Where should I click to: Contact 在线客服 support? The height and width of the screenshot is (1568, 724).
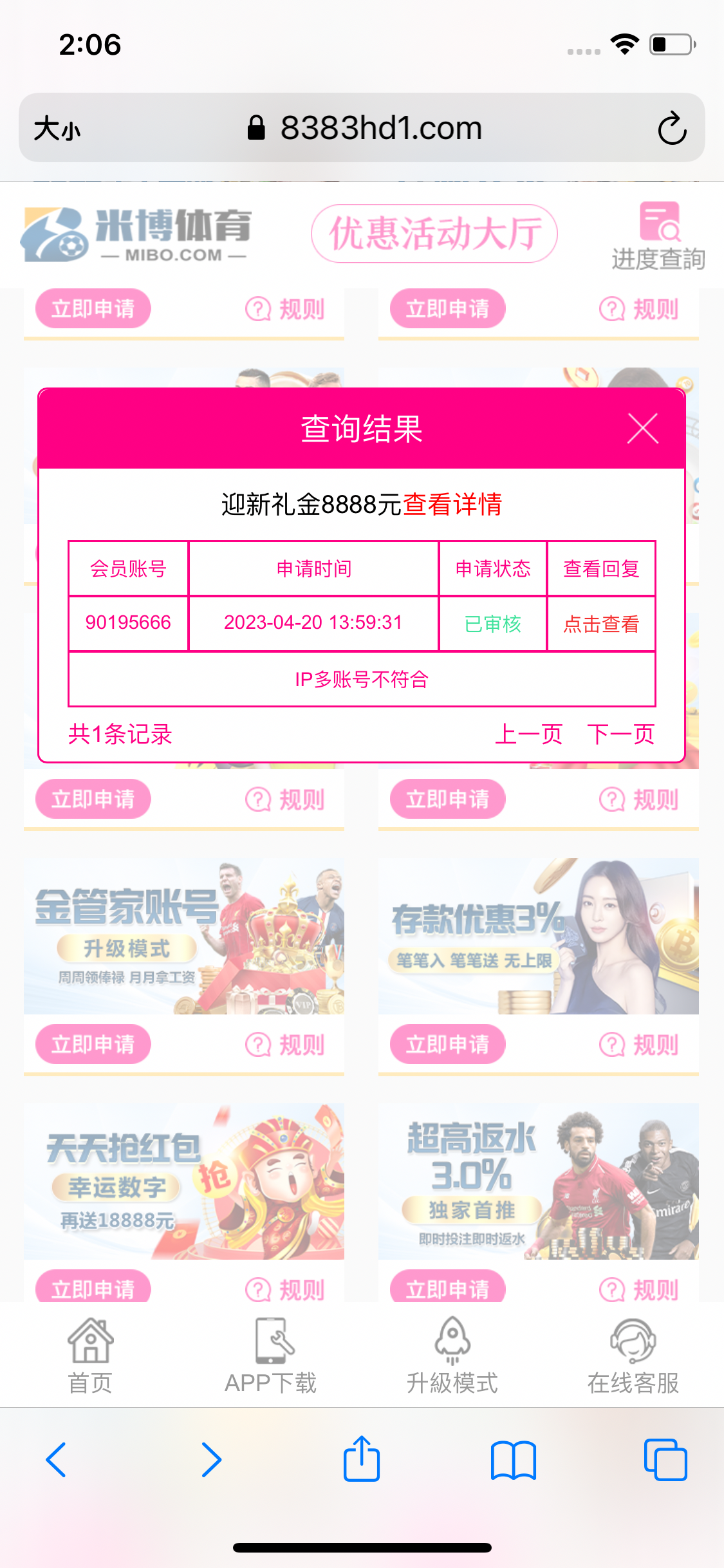633,1354
